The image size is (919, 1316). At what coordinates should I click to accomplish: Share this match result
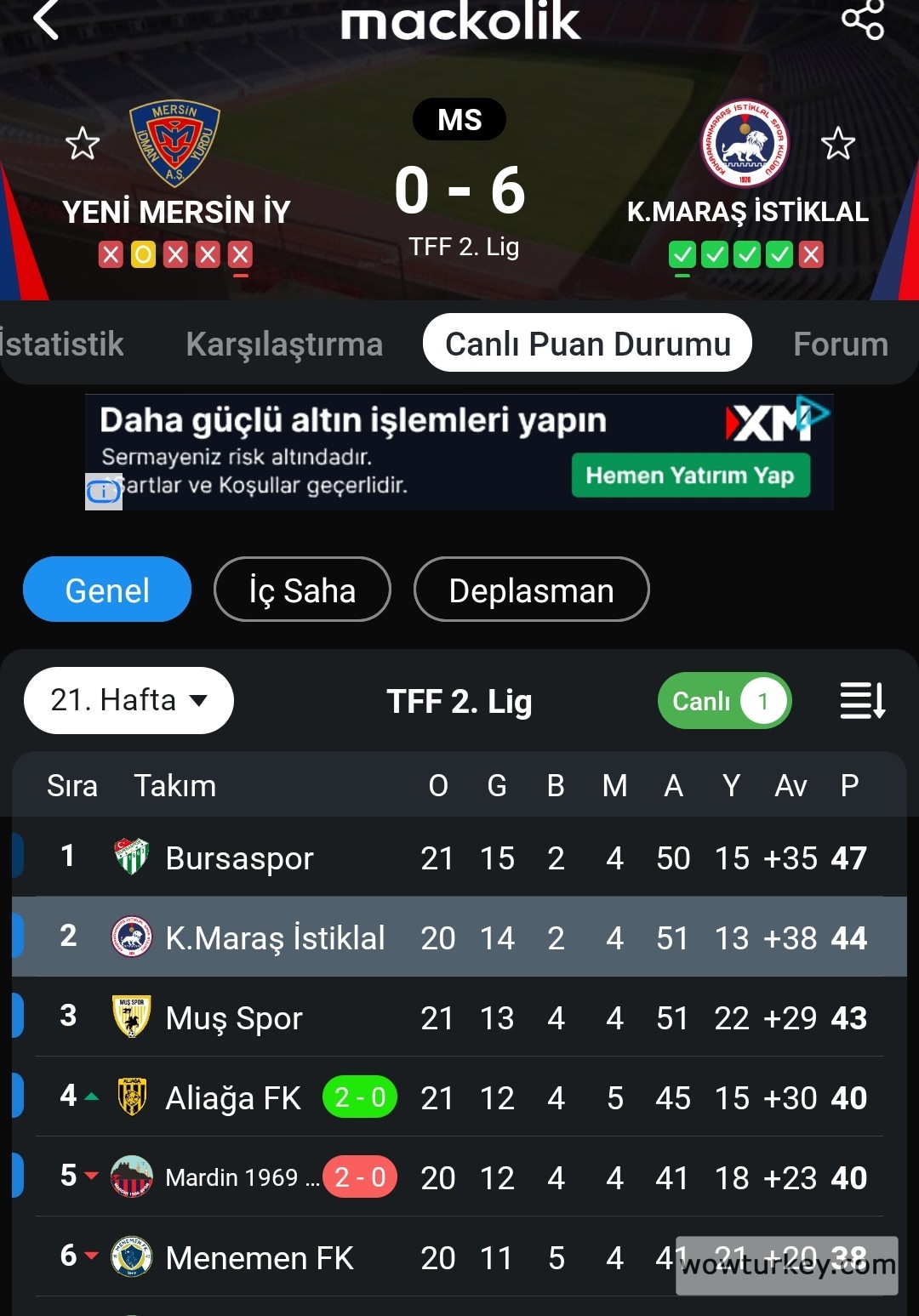(862, 19)
